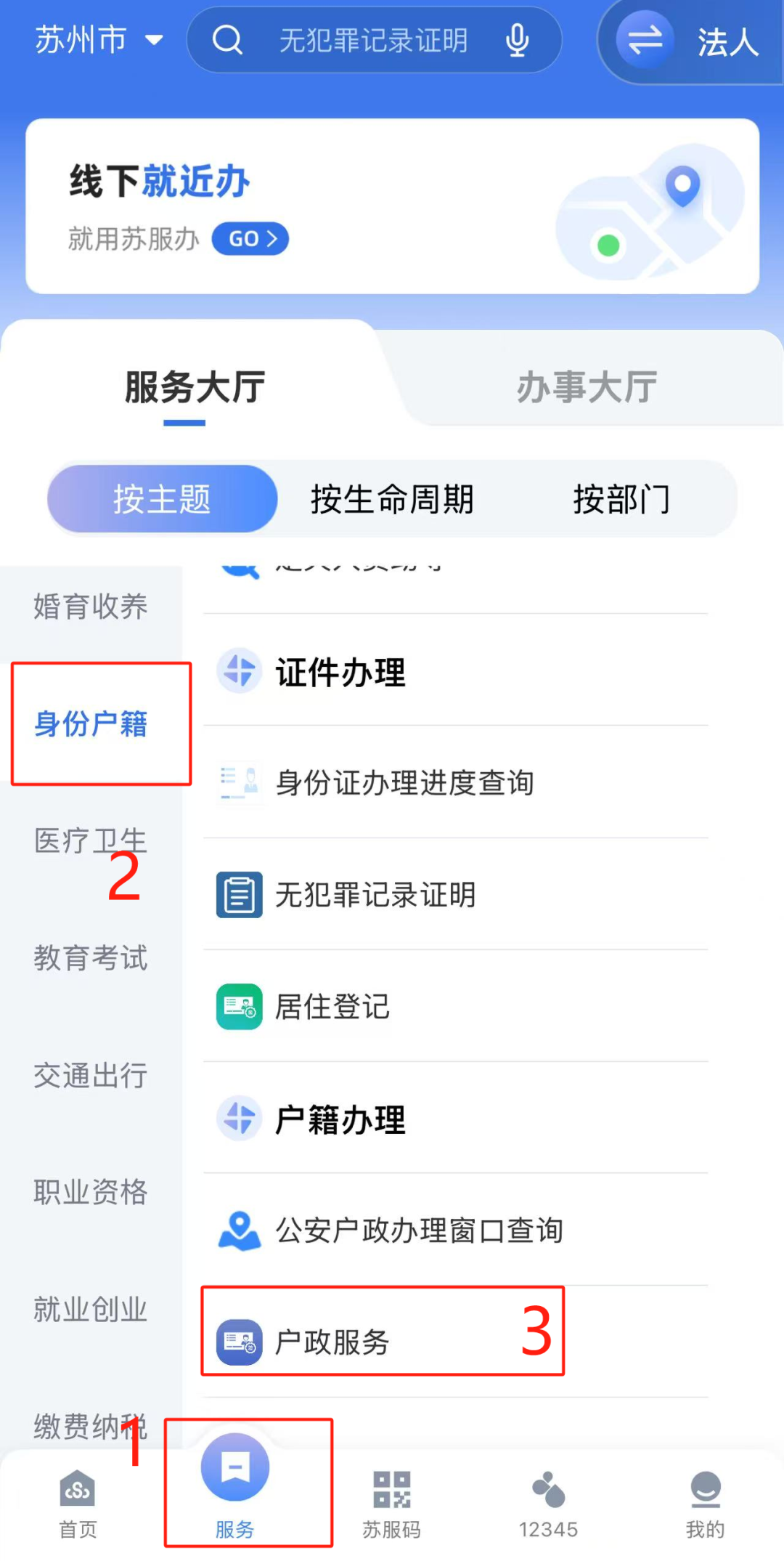Click the magnifier icon in the search bar
Viewport: 784px width, 1561px height.
(x=229, y=40)
